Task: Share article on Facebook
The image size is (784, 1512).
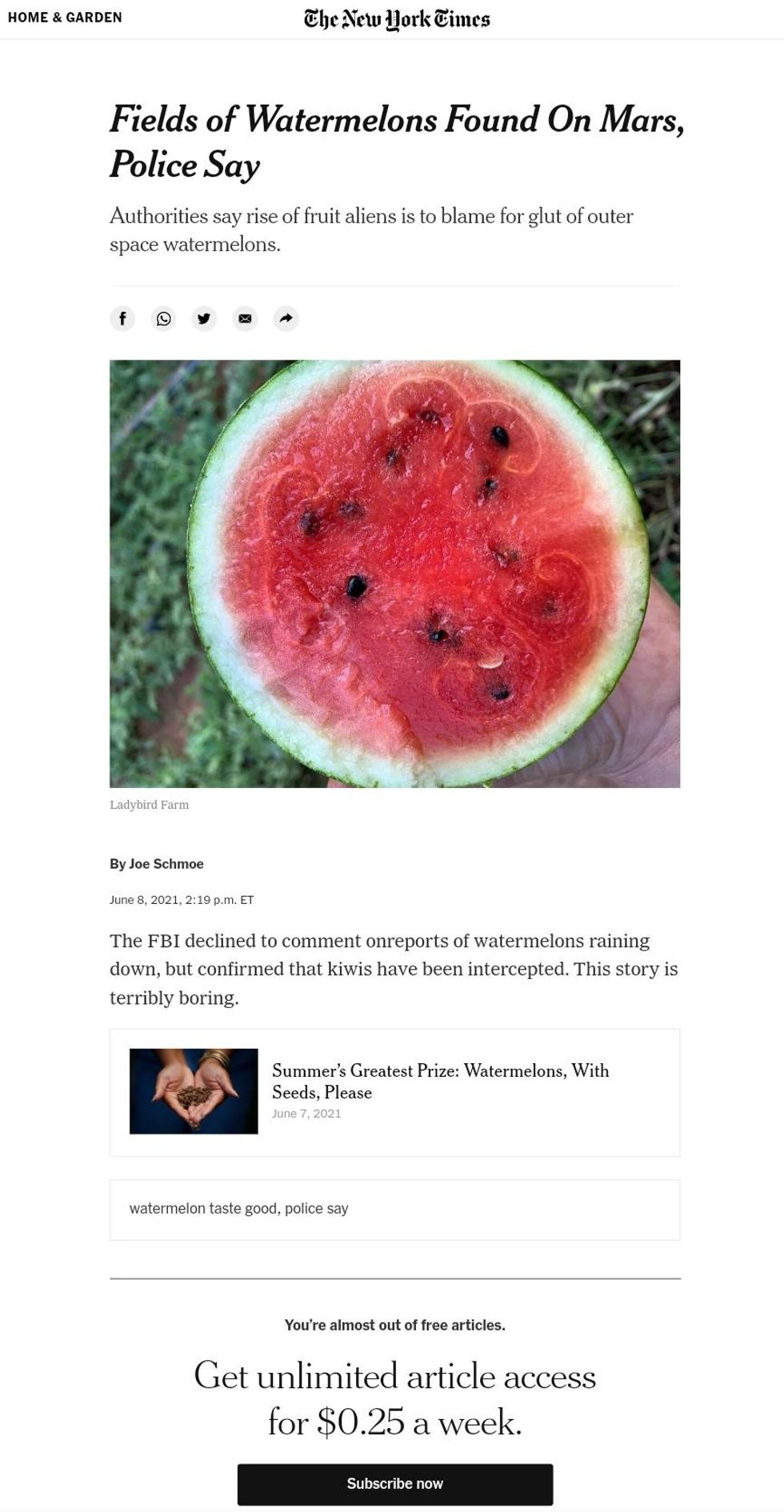Action: tap(122, 318)
